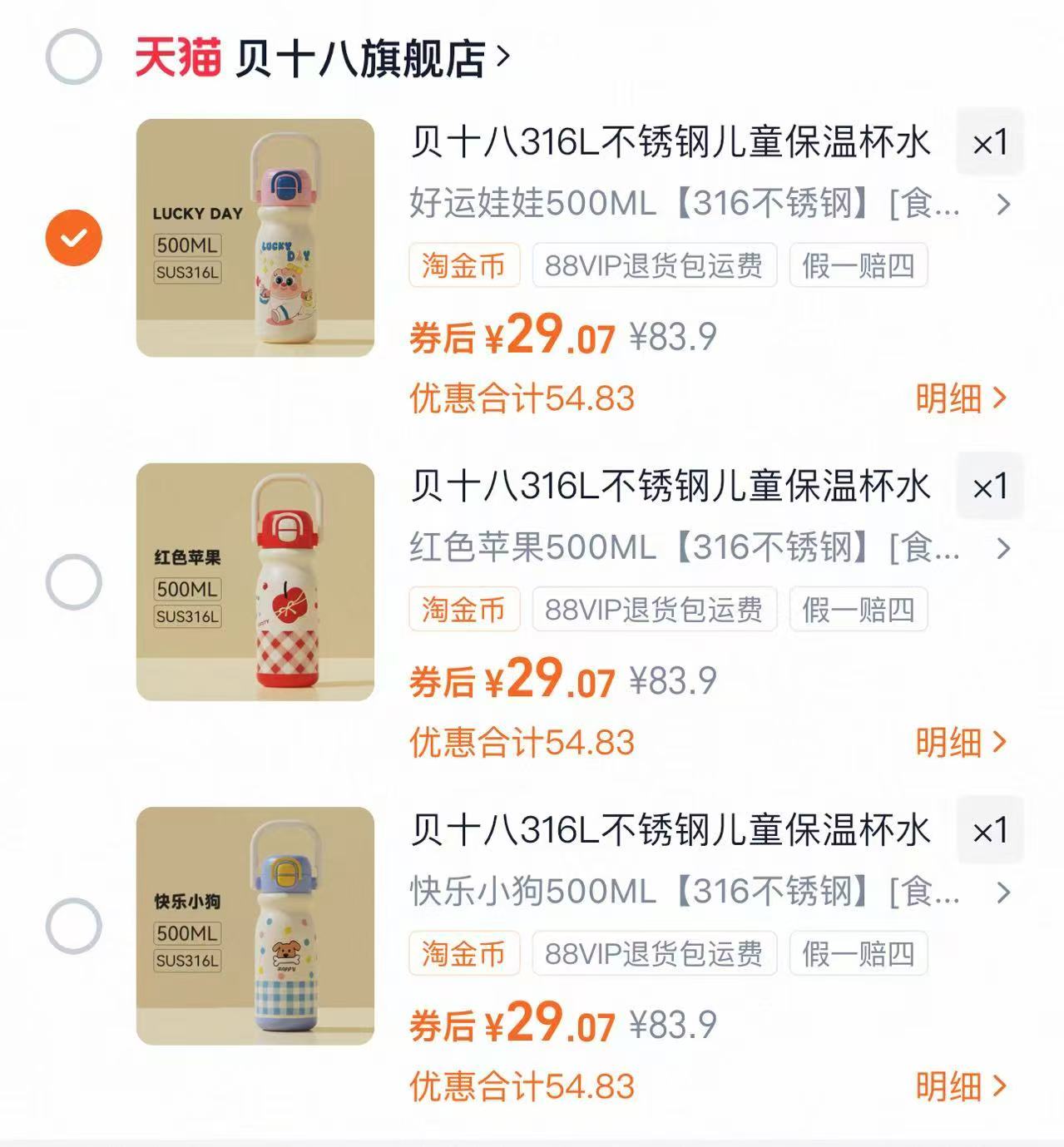
Task: Click the 88VIP退货包运费 badge on first item
Action: (654, 265)
